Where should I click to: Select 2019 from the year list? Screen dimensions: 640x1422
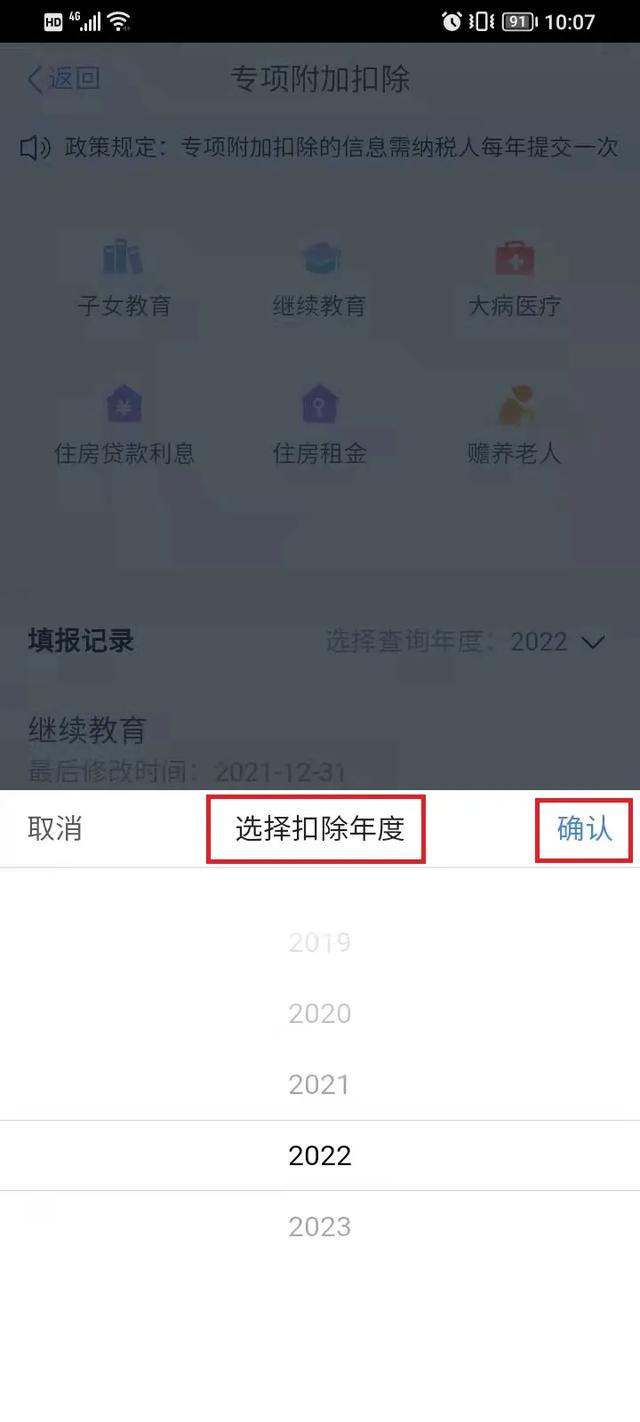320,942
